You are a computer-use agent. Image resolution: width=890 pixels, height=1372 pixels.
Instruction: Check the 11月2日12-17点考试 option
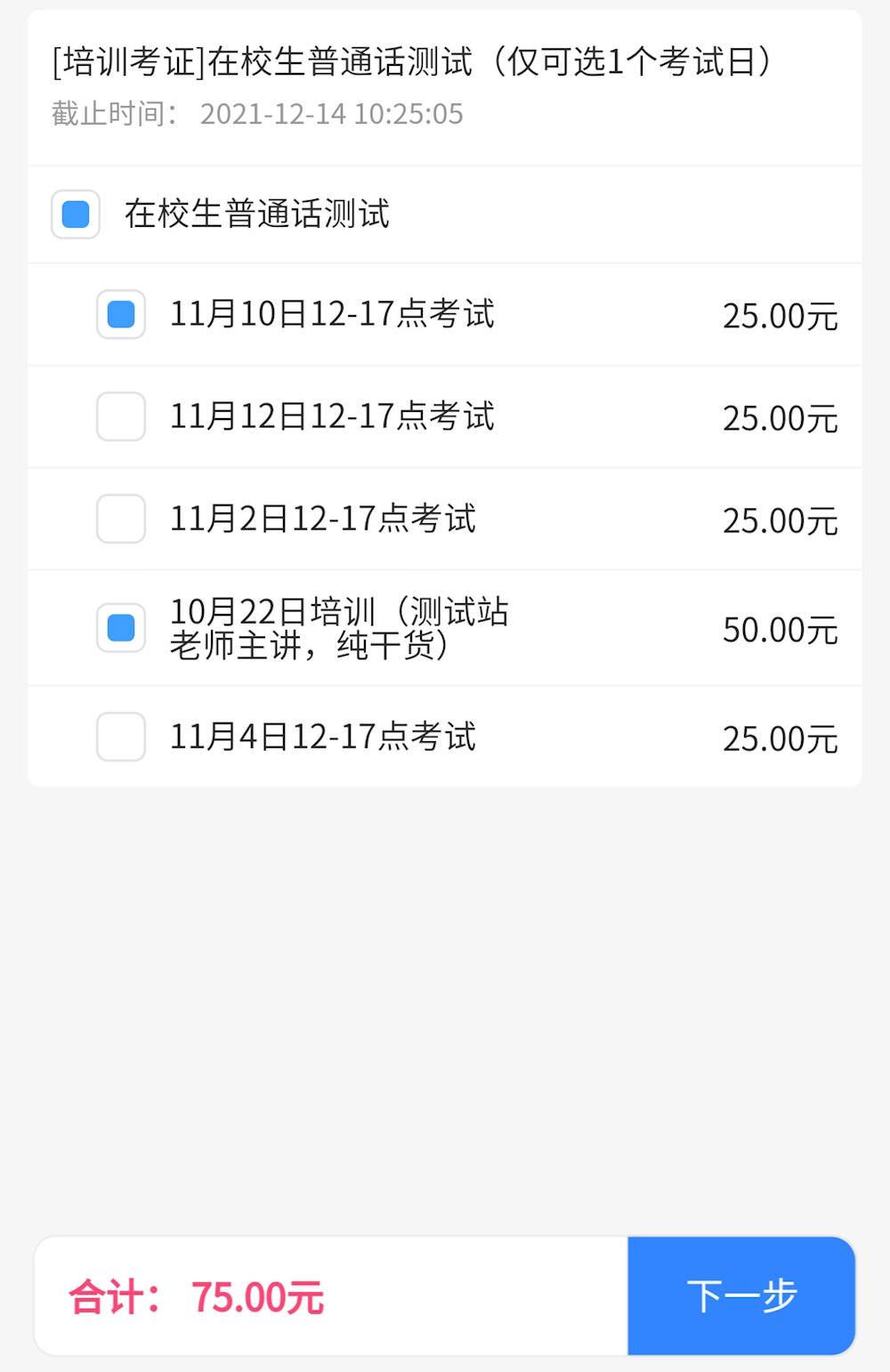tap(121, 519)
